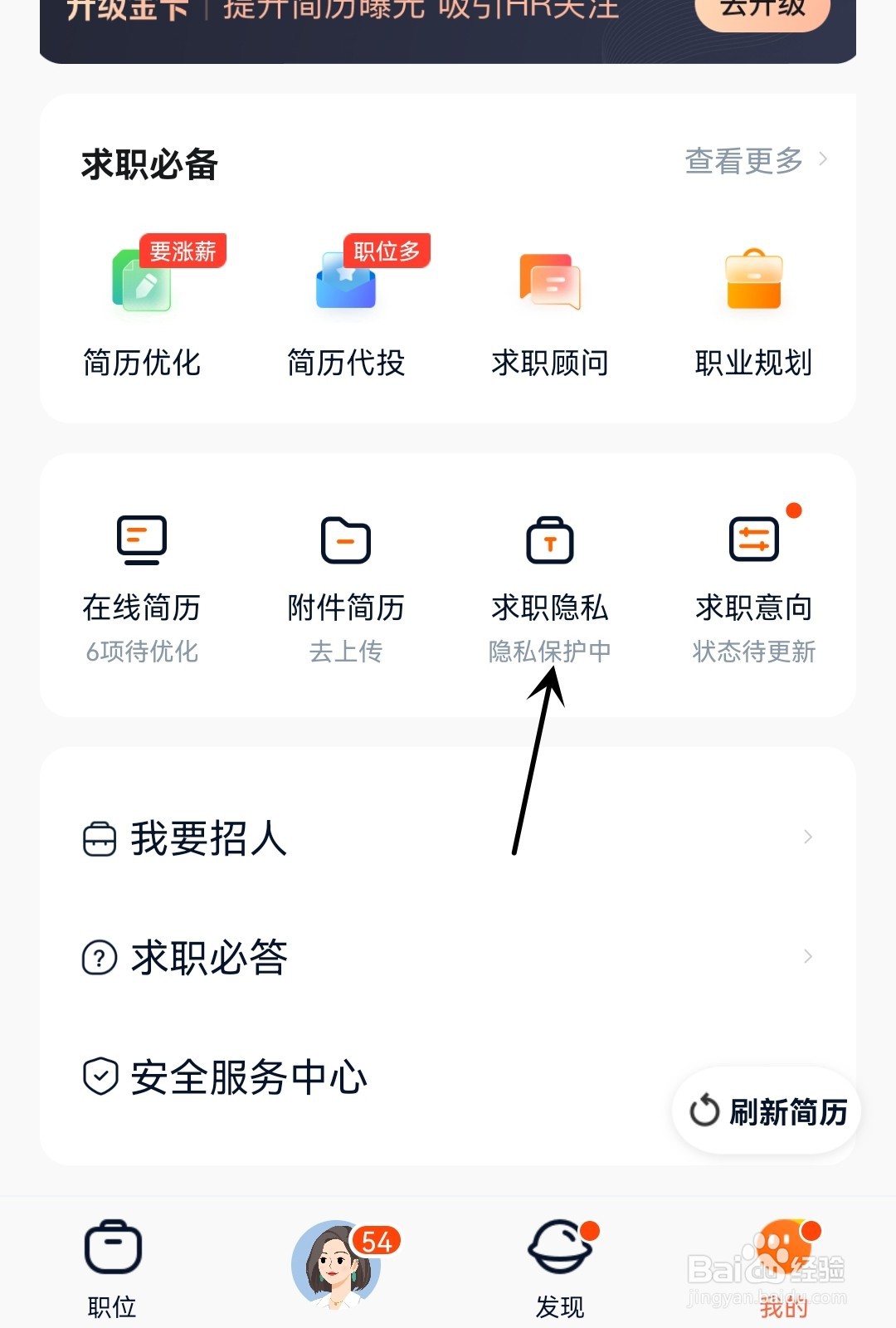The width and height of the screenshot is (896, 1328).
Task: Open the 简历优化 resume optimization icon
Action: pyautogui.click(x=141, y=286)
